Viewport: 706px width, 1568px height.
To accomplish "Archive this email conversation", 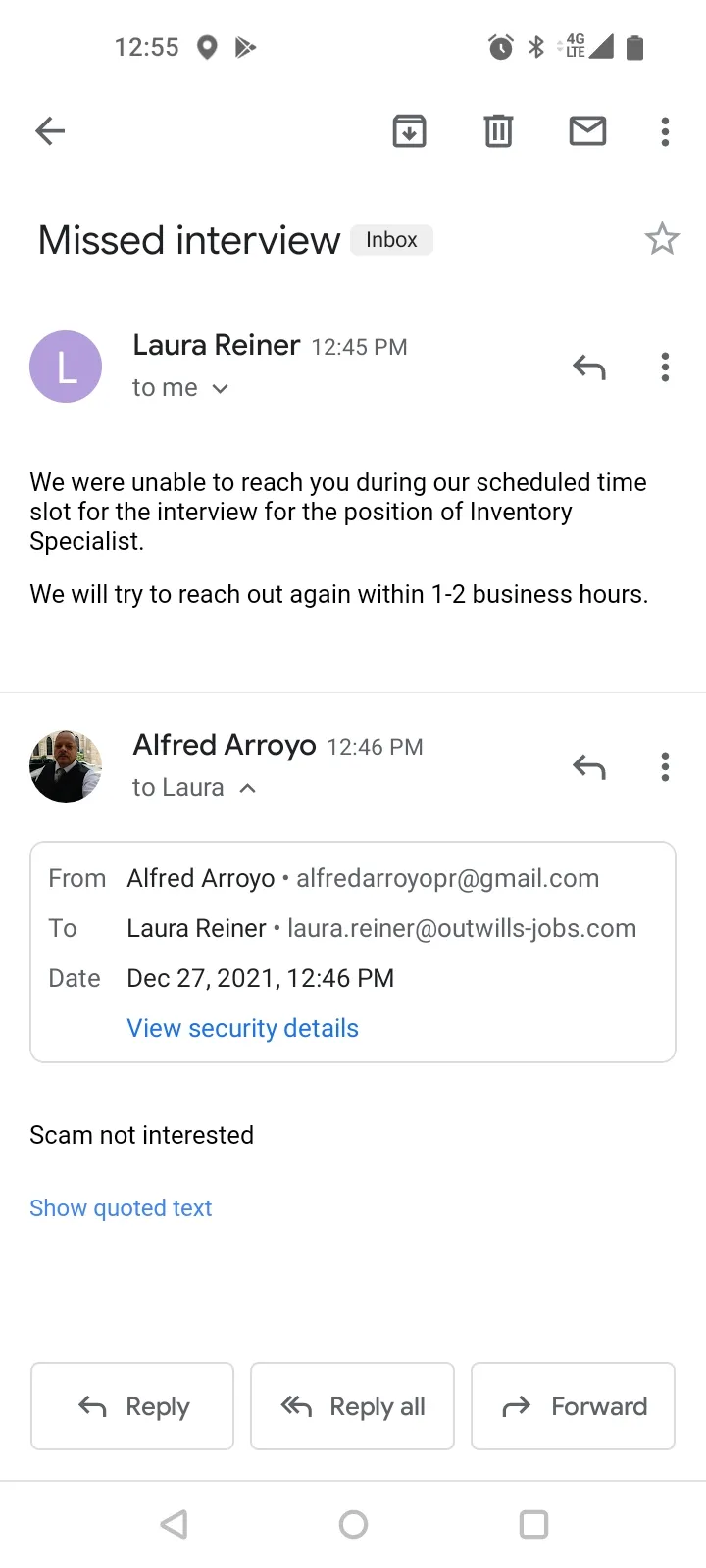I will click(x=409, y=130).
